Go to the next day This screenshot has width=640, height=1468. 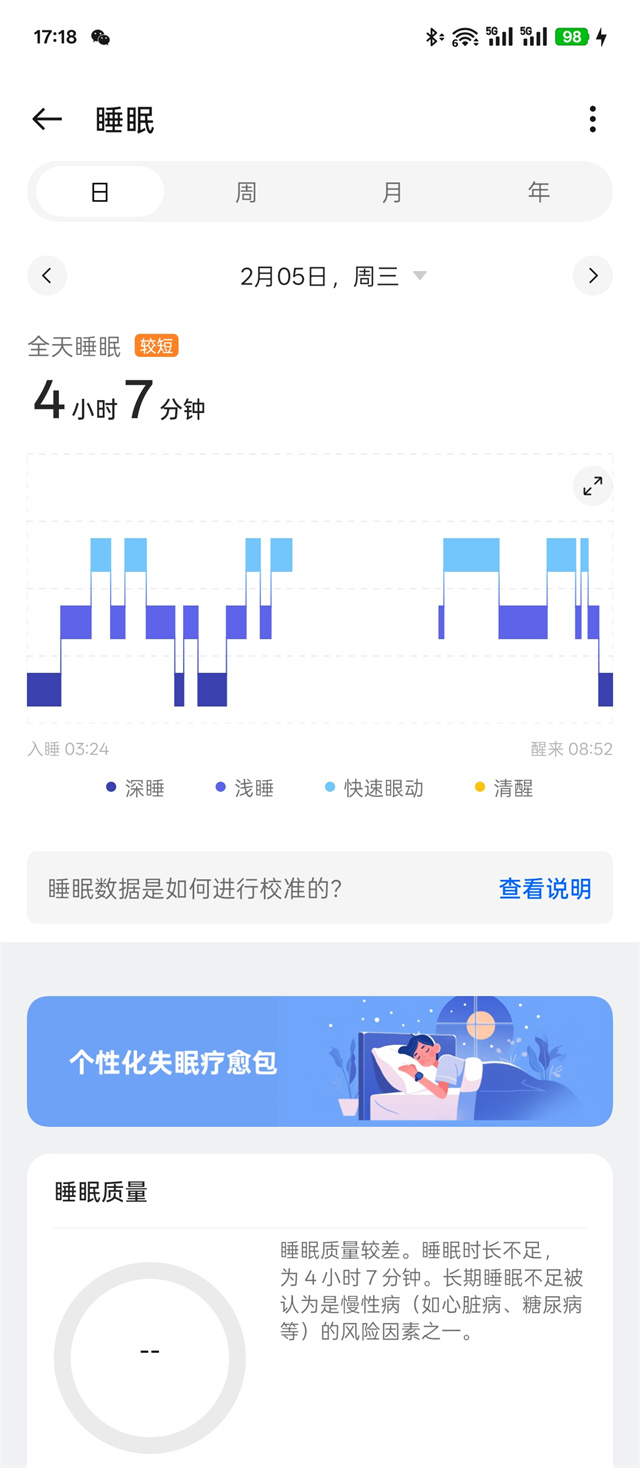592,276
